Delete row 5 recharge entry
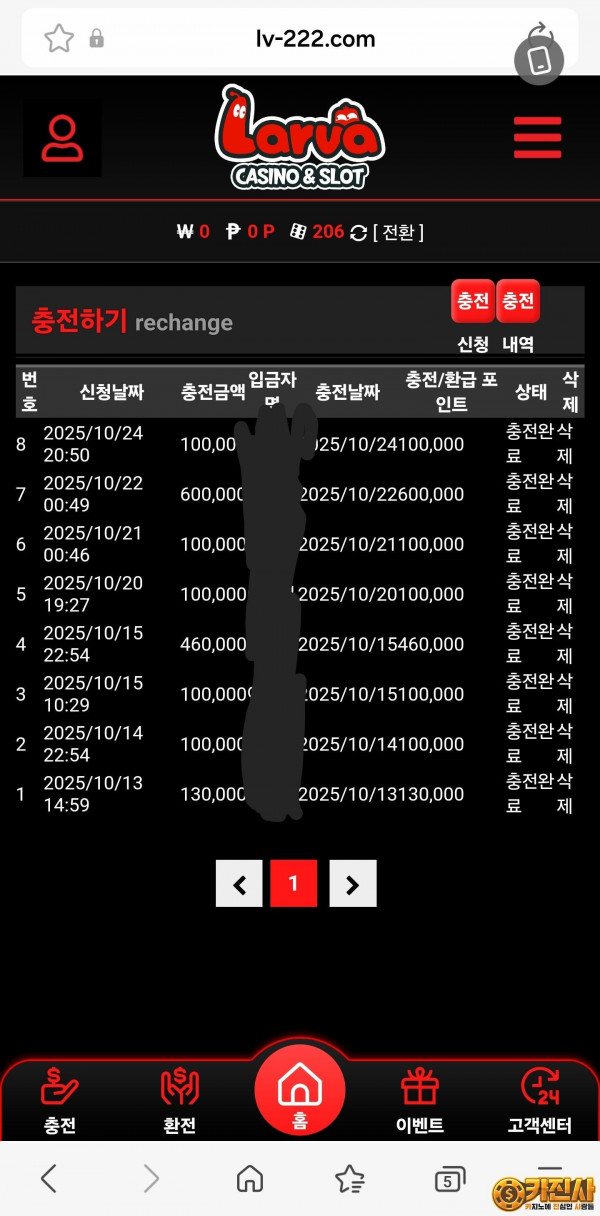This screenshot has width=600, height=1216. pos(565,593)
